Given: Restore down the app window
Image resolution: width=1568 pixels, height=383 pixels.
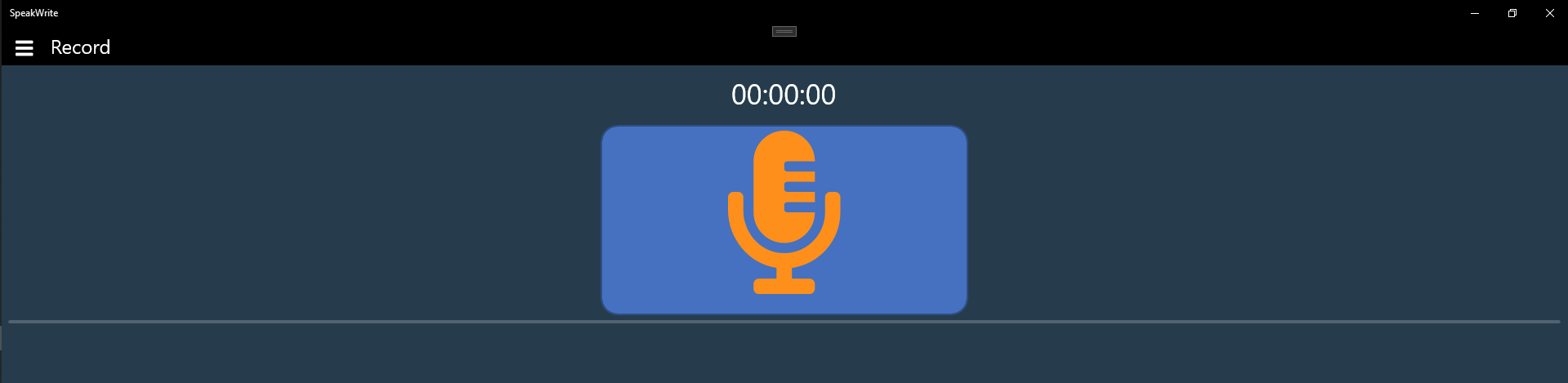Looking at the screenshot, I should 1512,13.
